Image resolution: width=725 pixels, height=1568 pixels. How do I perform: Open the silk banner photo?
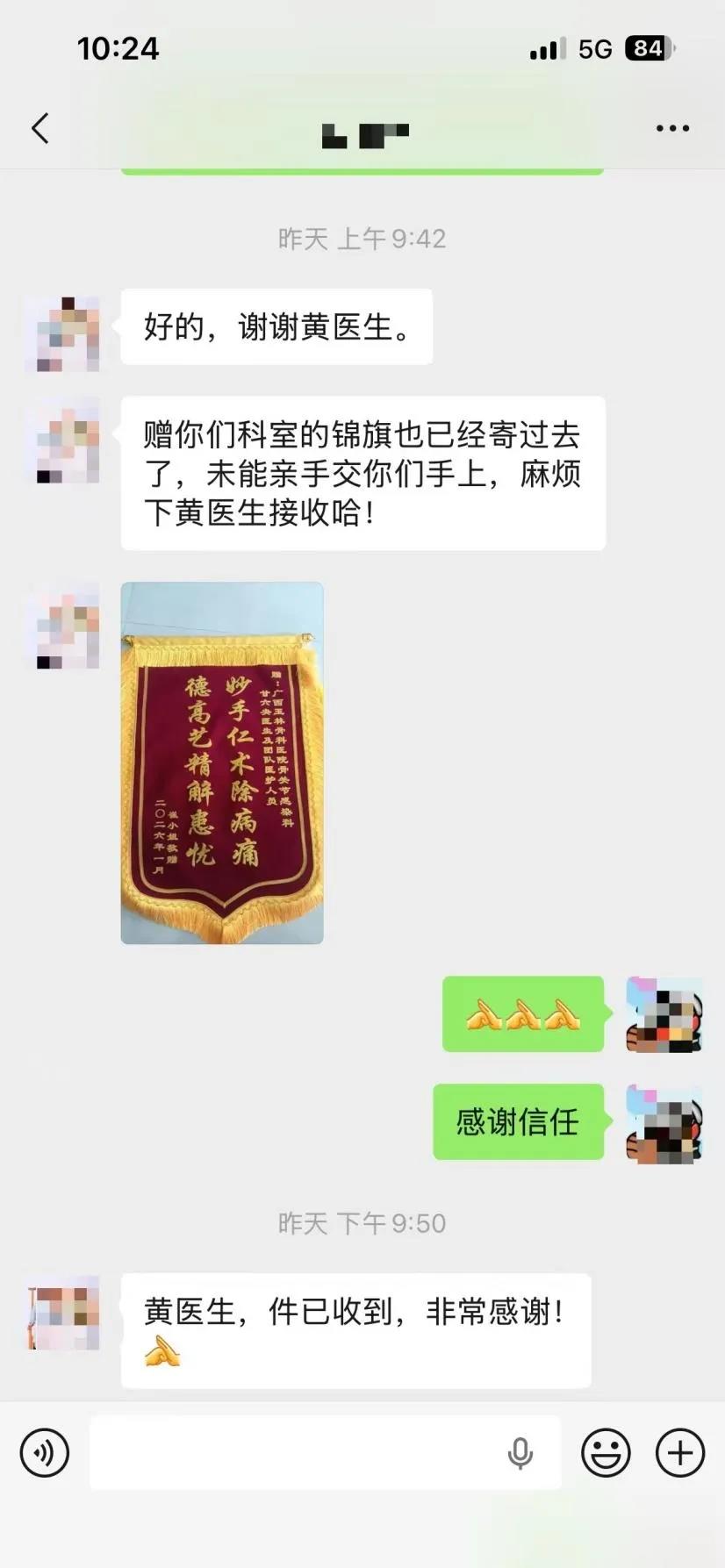[222, 763]
